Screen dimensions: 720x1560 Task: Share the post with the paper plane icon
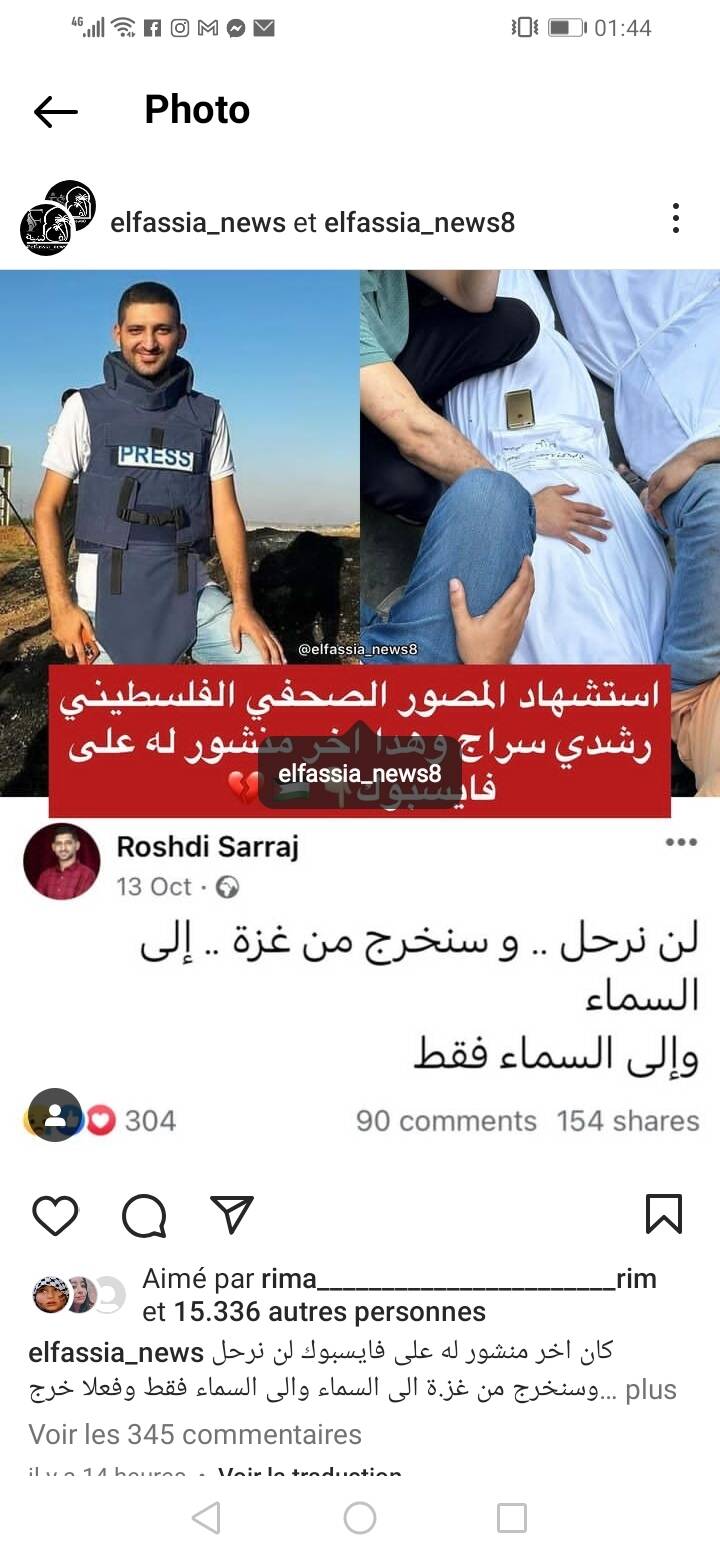pos(232,1214)
